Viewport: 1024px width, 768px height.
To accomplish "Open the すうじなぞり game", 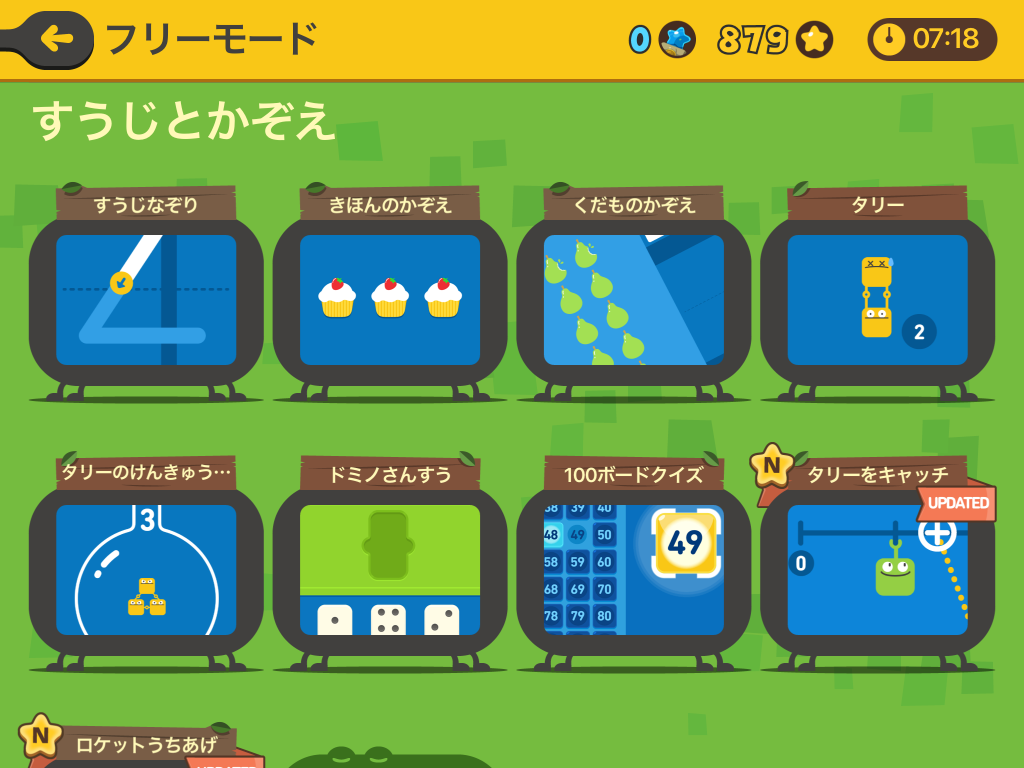I will [146, 299].
